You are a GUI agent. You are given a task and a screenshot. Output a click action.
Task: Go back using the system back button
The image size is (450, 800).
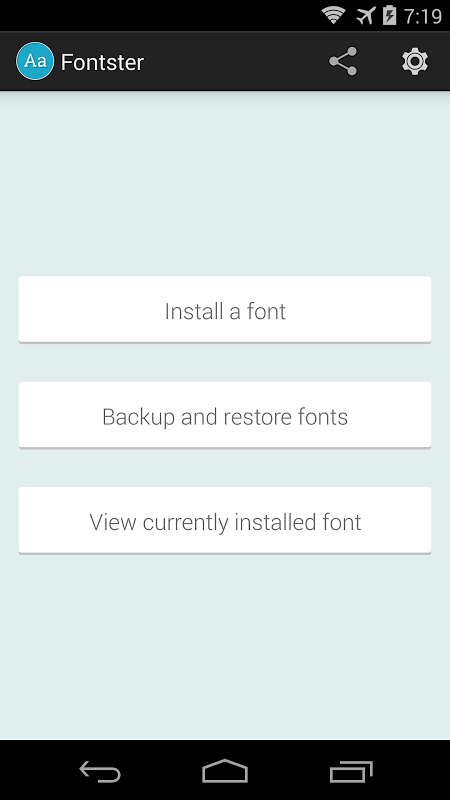pos(100,771)
